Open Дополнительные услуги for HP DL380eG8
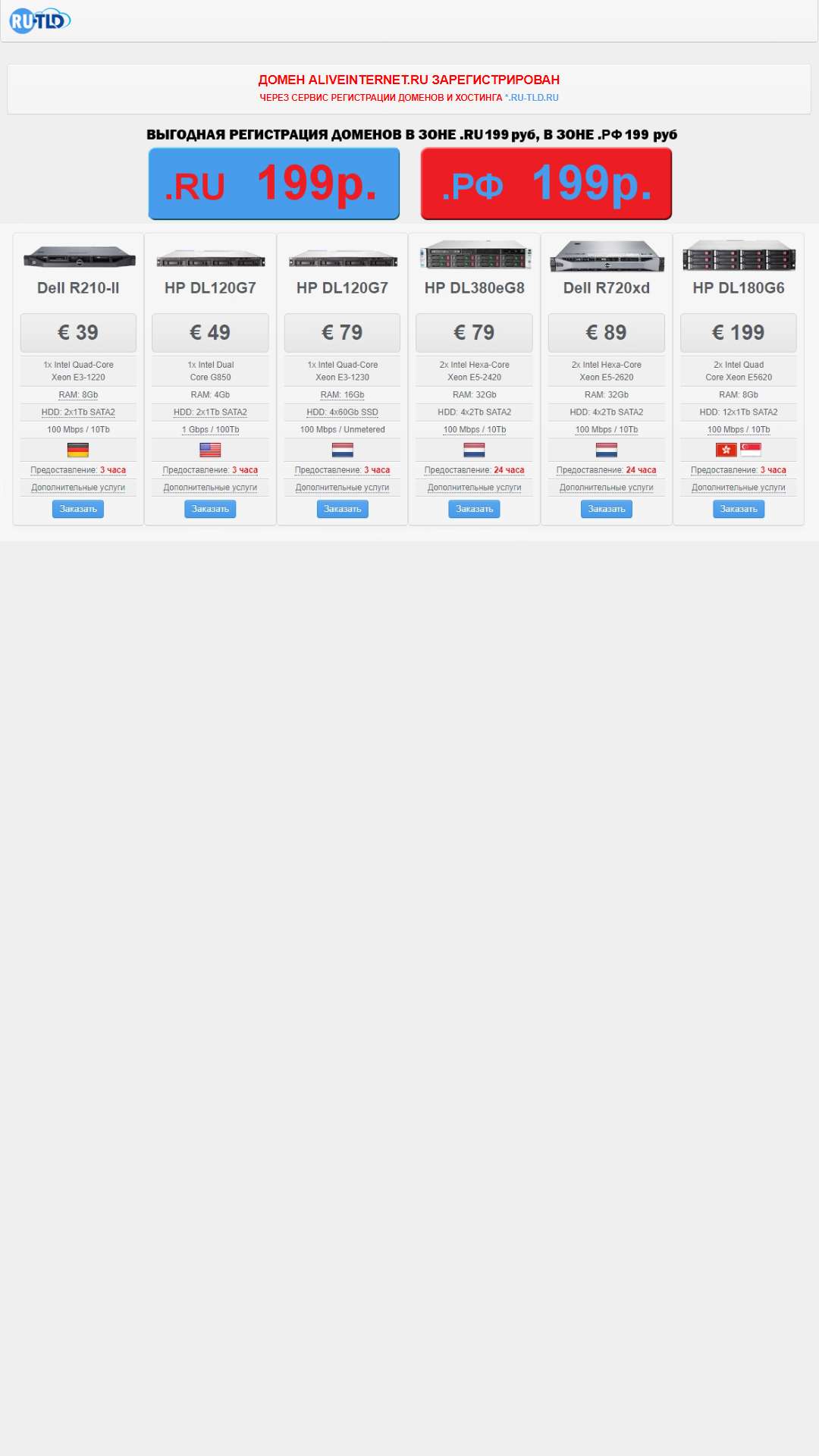This screenshot has height=1456, width=819. click(474, 488)
